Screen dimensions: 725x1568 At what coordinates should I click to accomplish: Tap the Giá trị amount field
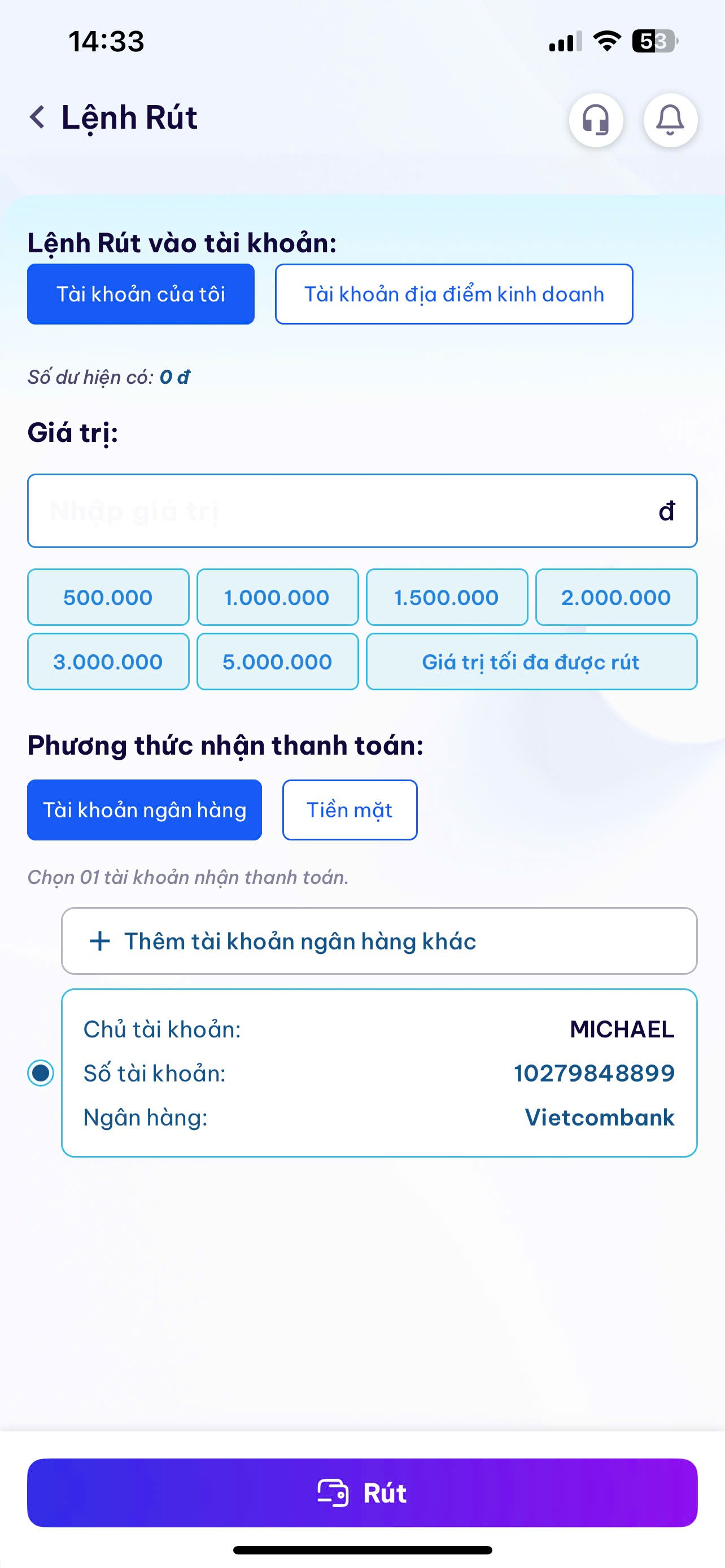tap(341, 511)
